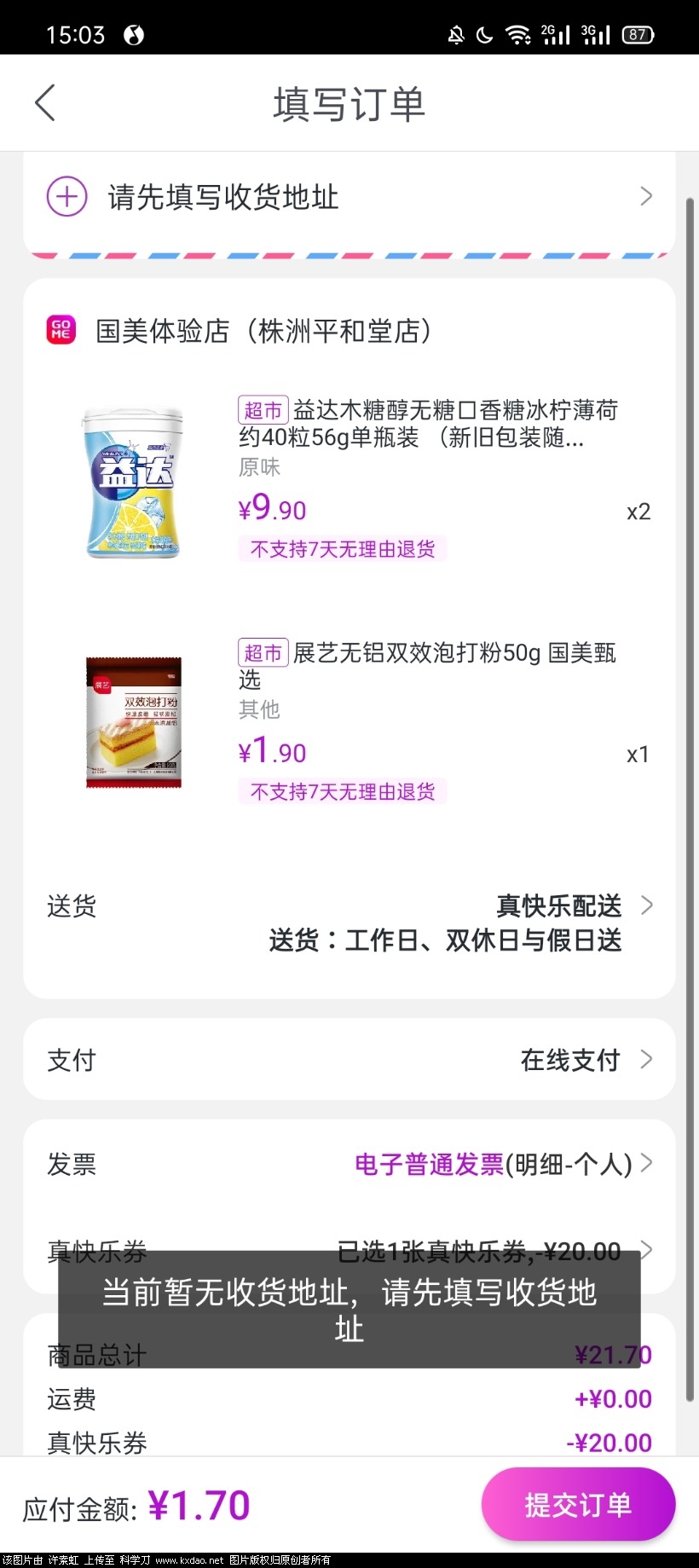Tap the plus icon to add delivery address

pos(66,196)
